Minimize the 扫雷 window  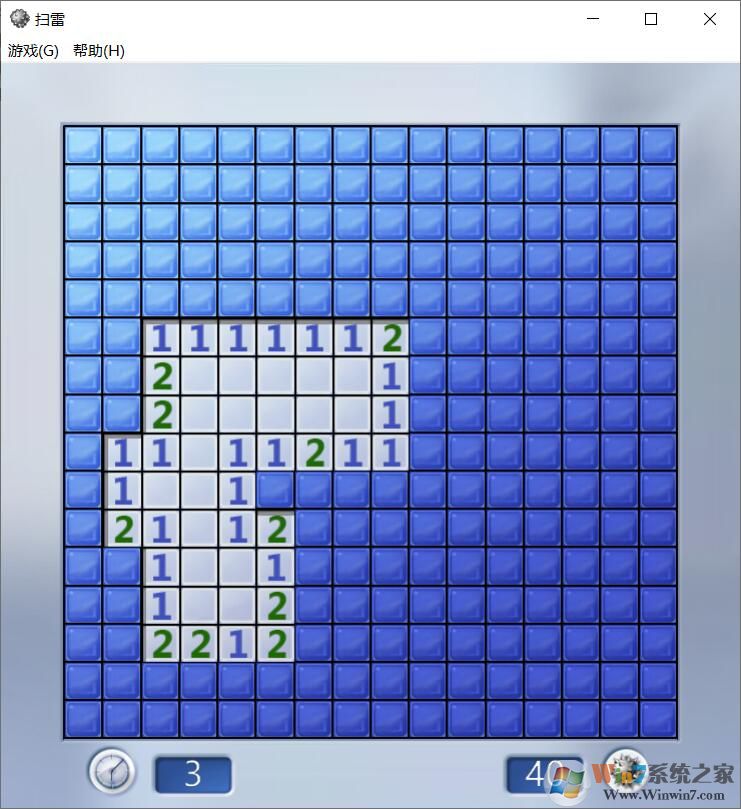click(x=593, y=19)
